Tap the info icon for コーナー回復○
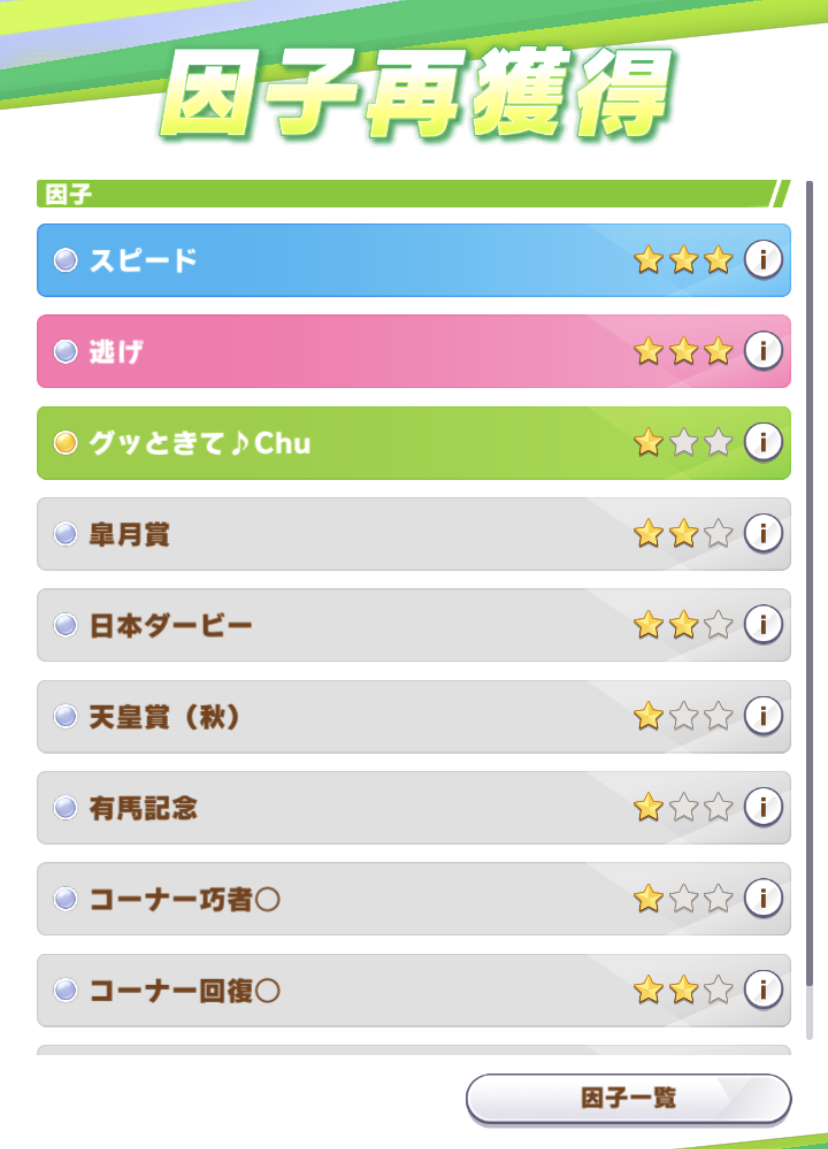 [x=763, y=989]
